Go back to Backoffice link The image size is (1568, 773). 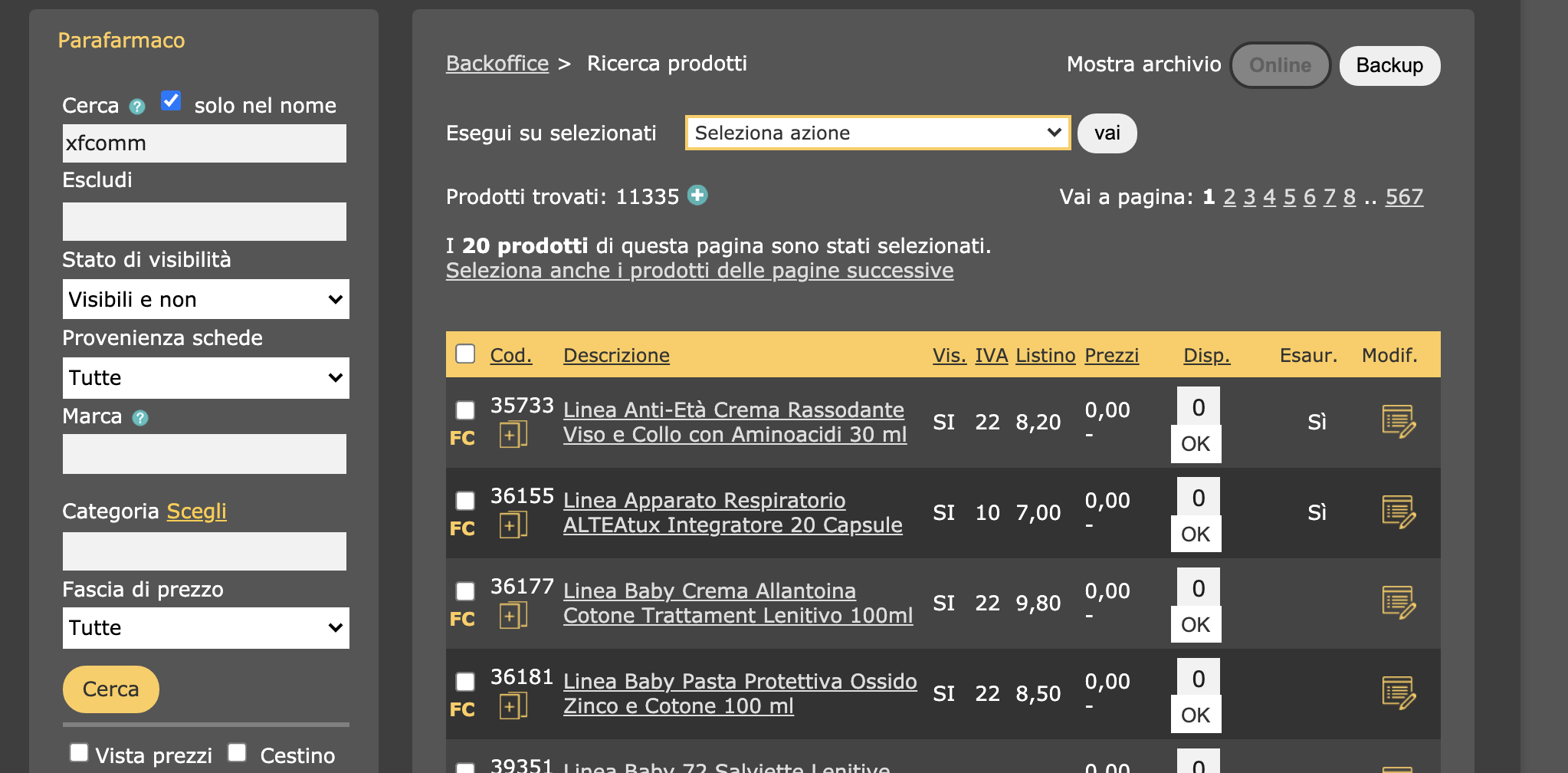pos(497,63)
